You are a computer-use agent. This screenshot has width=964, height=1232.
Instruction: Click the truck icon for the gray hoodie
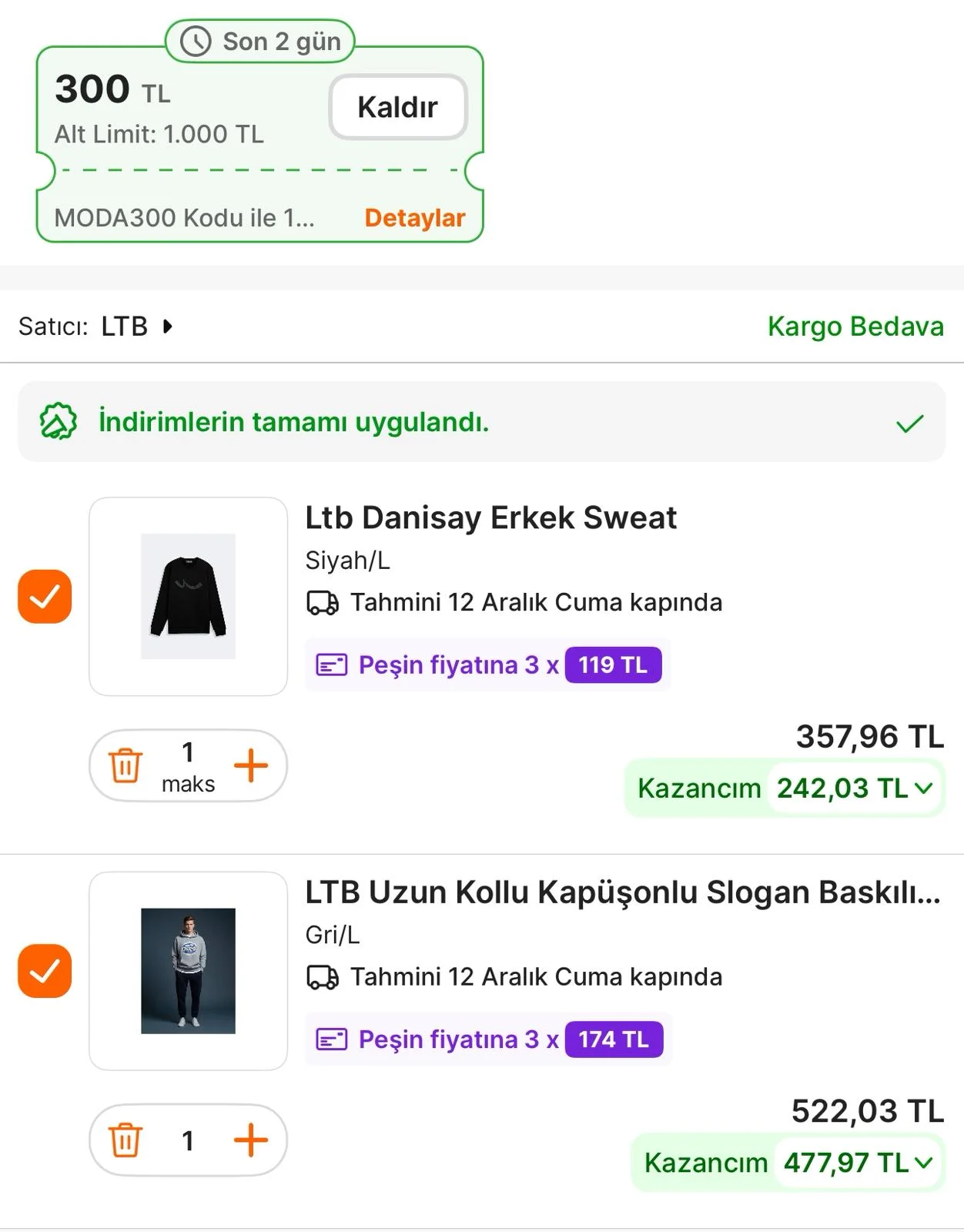tap(323, 977)
